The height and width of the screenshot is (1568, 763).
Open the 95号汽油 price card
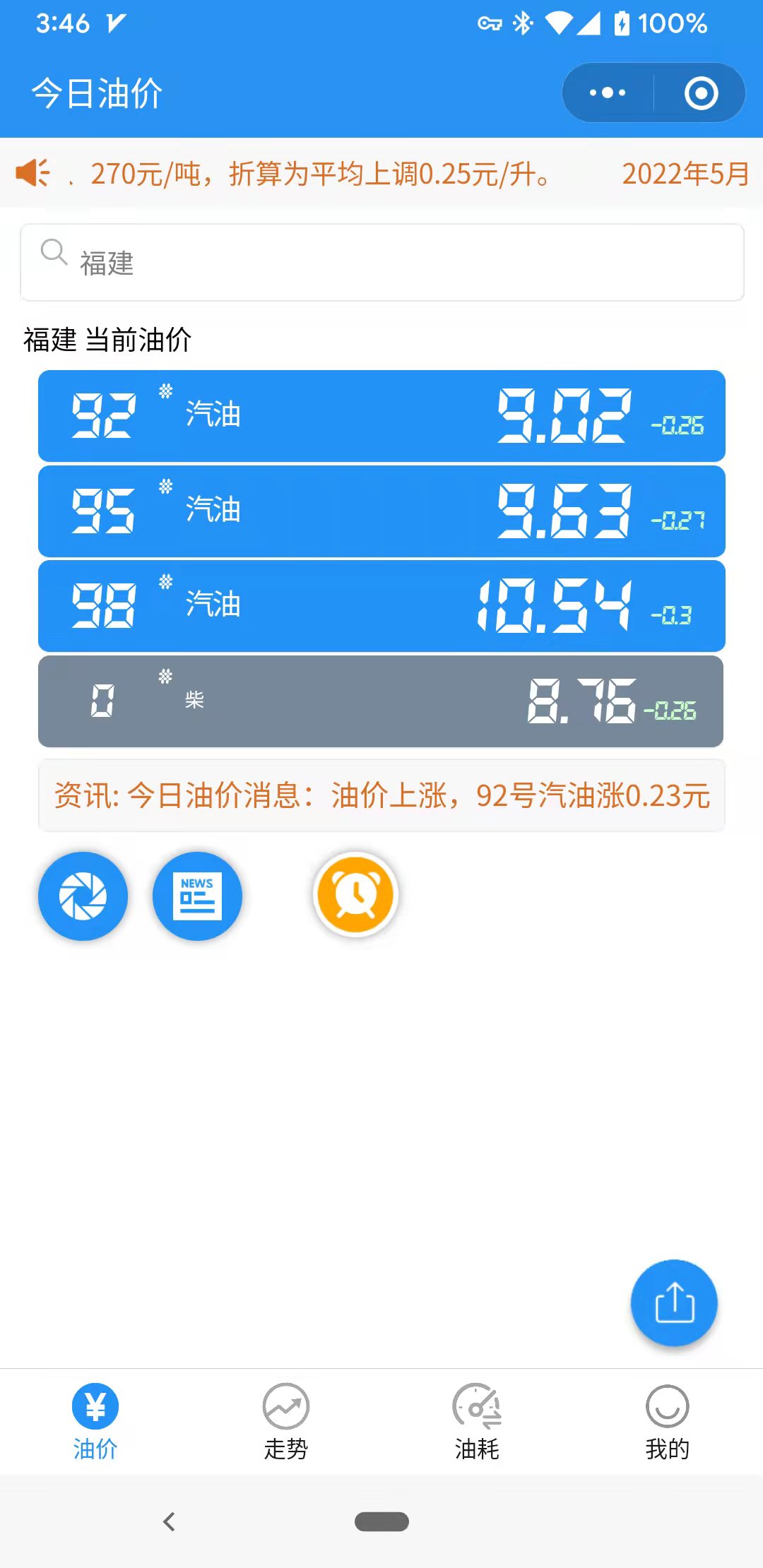pos(381,511)
